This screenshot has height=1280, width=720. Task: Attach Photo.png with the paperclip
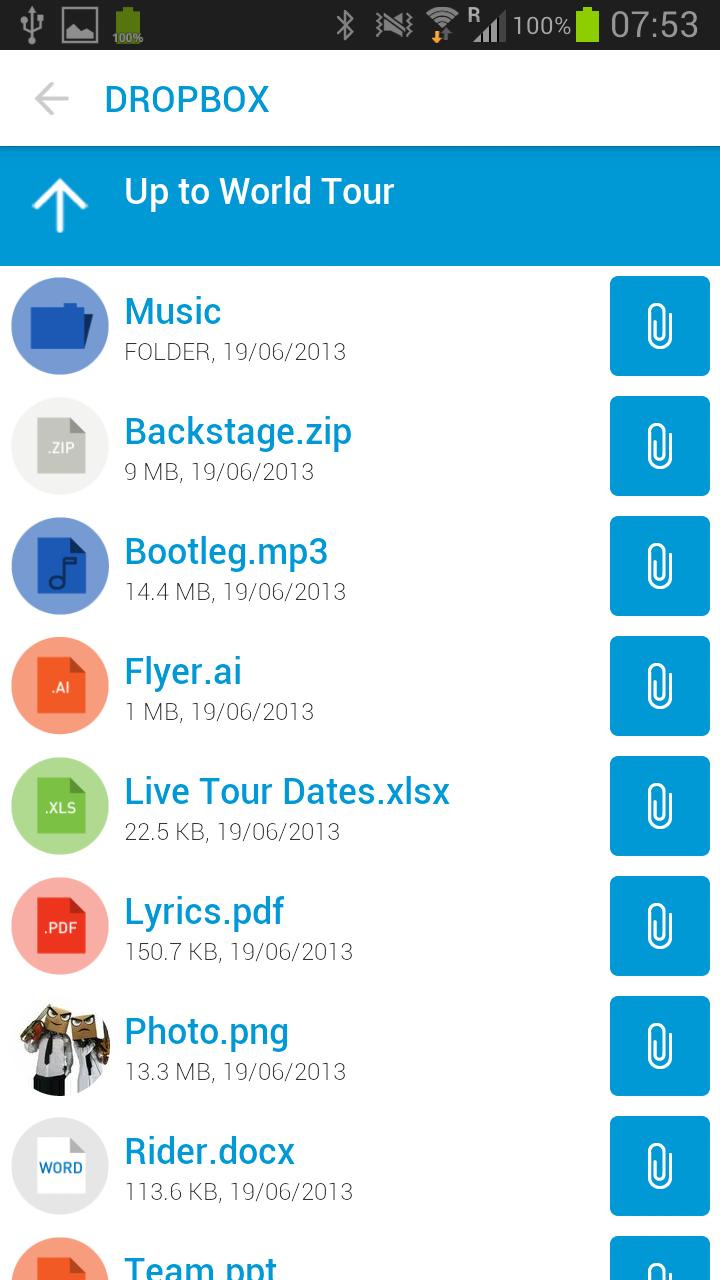[660, 1046]
